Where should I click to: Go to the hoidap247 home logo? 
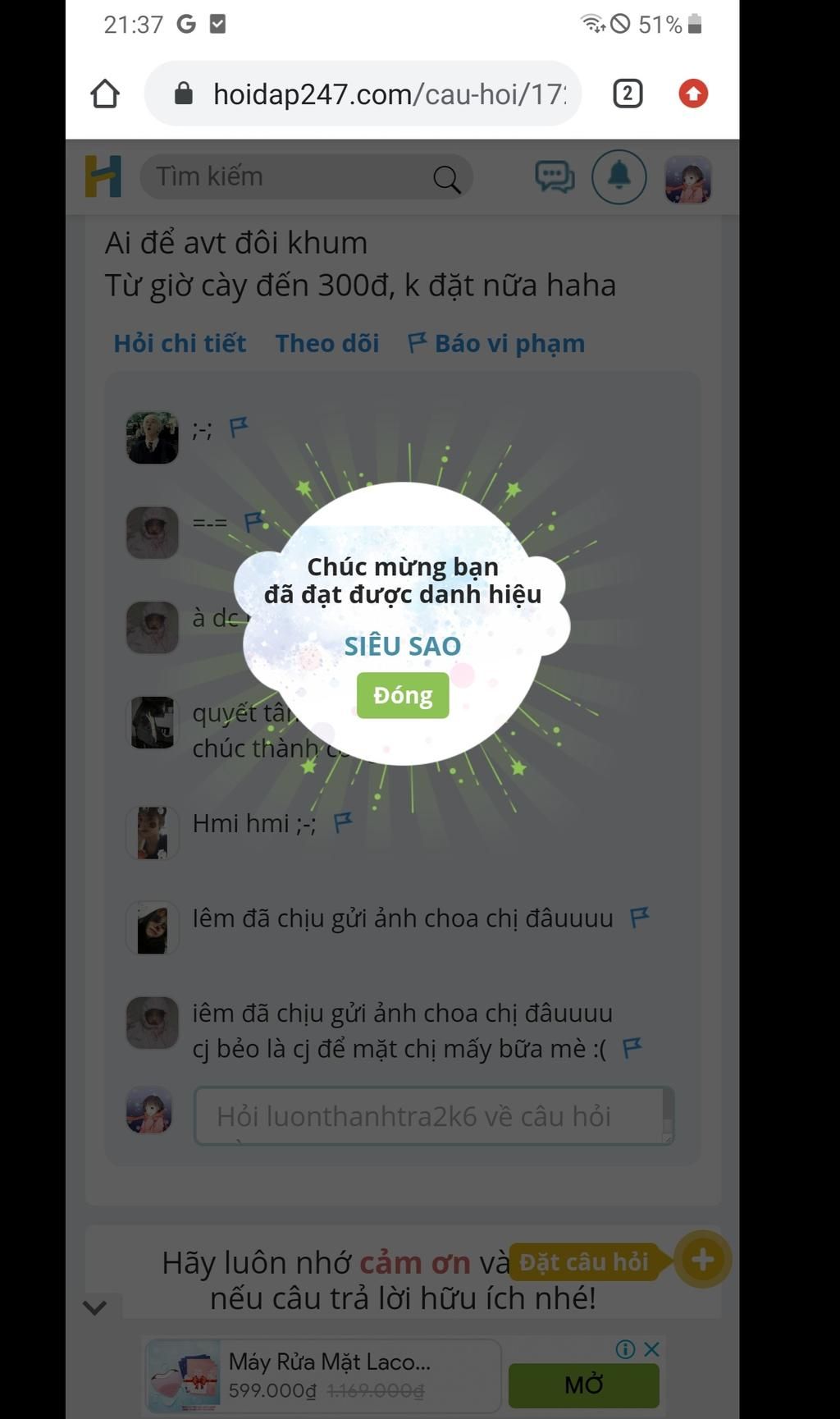[103, 176]
